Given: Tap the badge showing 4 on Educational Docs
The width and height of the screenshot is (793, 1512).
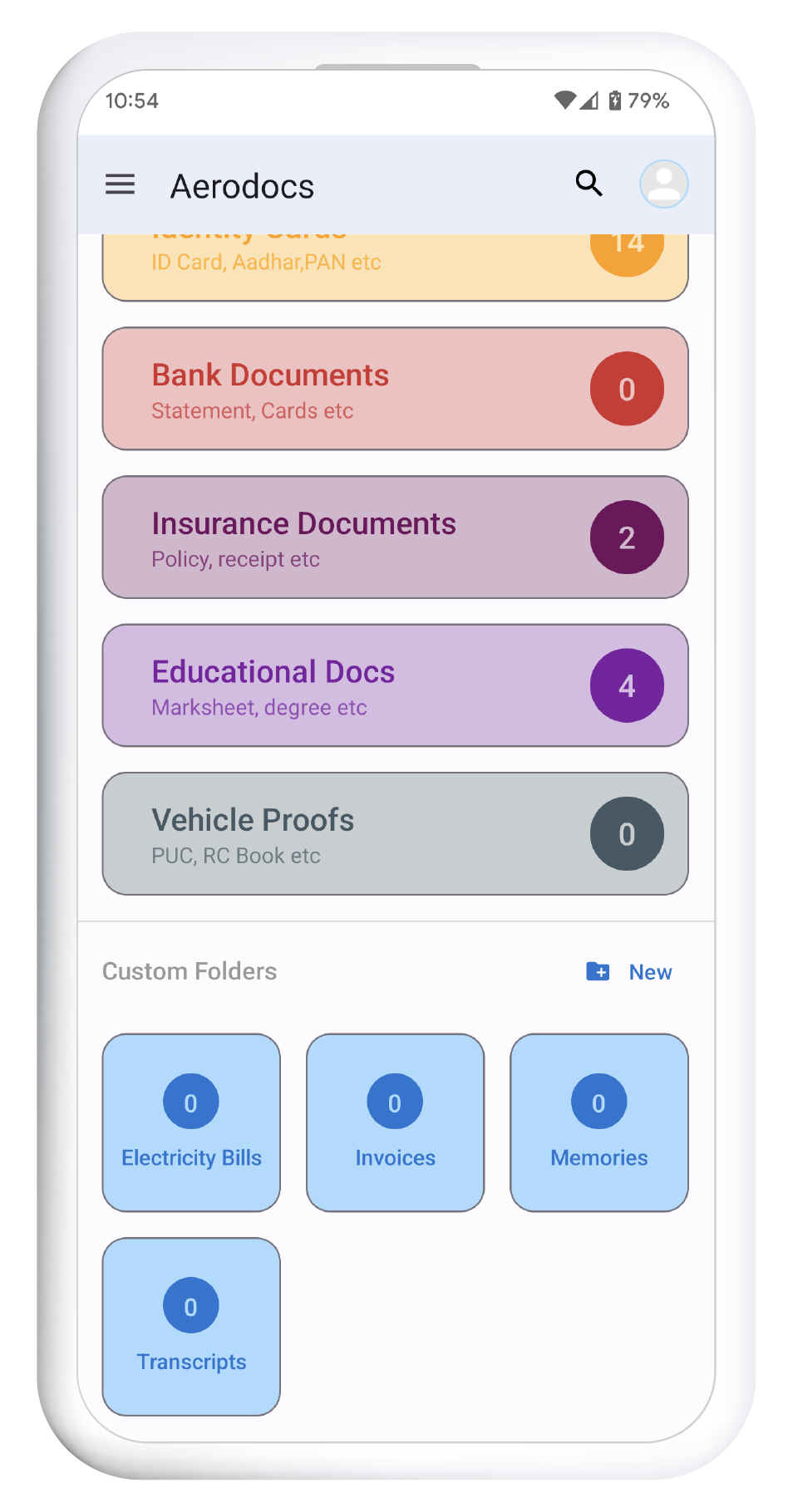Looking at the screenshot, I should (x=627, y=685).
